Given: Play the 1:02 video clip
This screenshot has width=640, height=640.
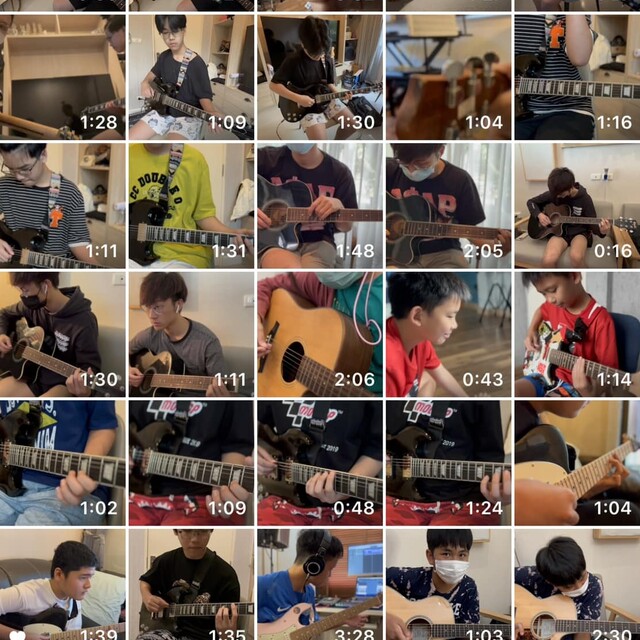Looking at the screenshot, I should click(x=62, y=462).
